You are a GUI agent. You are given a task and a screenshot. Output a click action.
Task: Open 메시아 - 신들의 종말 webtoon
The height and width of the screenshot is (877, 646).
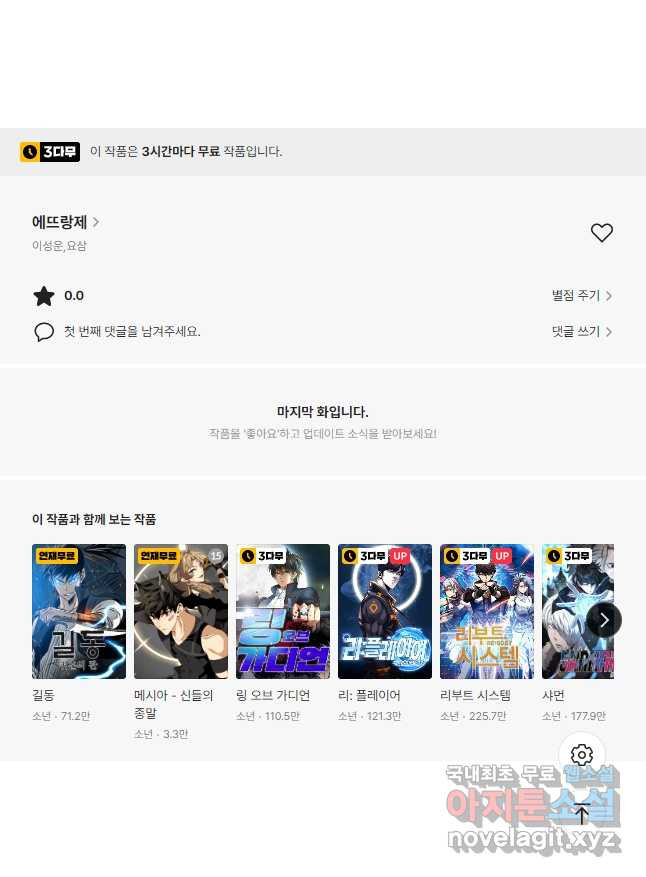point(181,611)
